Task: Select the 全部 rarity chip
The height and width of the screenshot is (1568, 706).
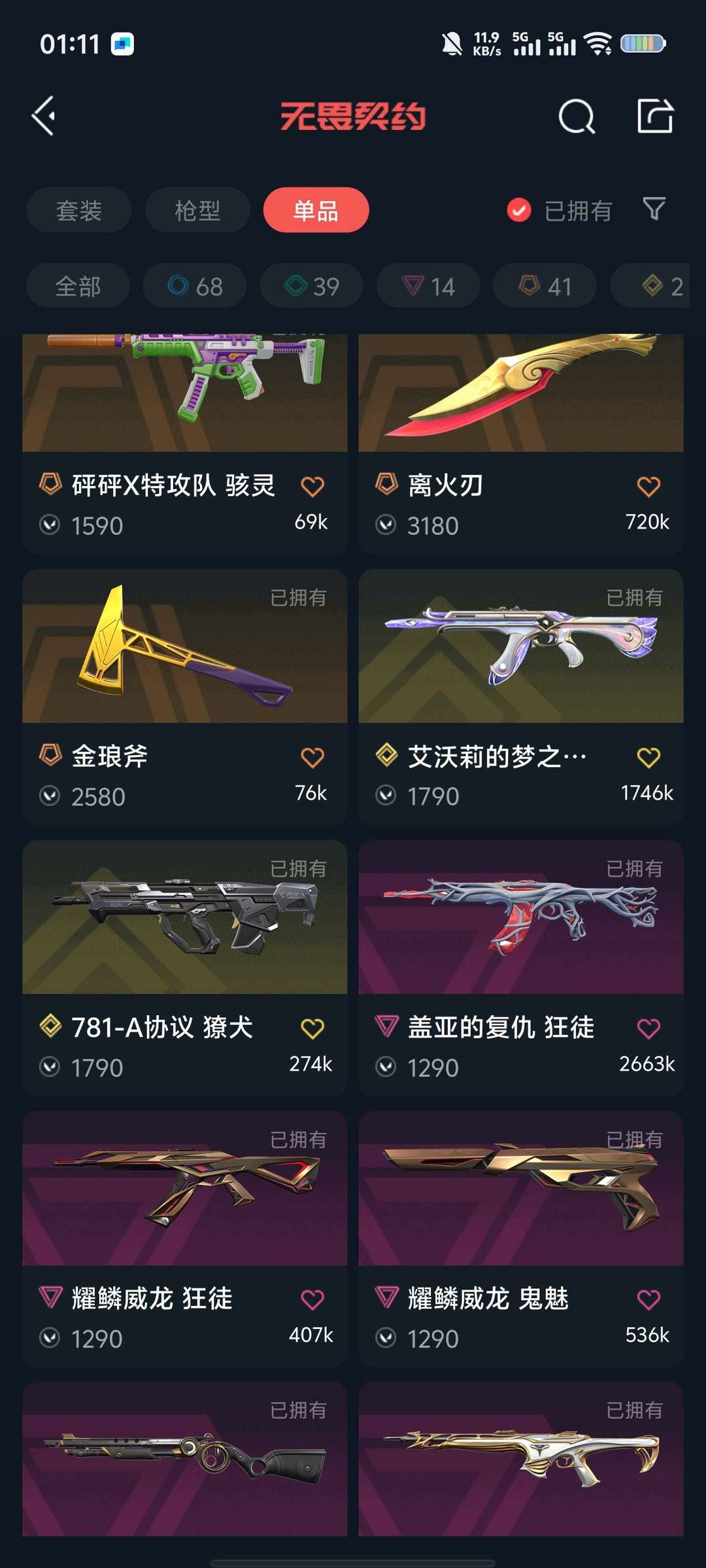Action: [x=78, y=286]
